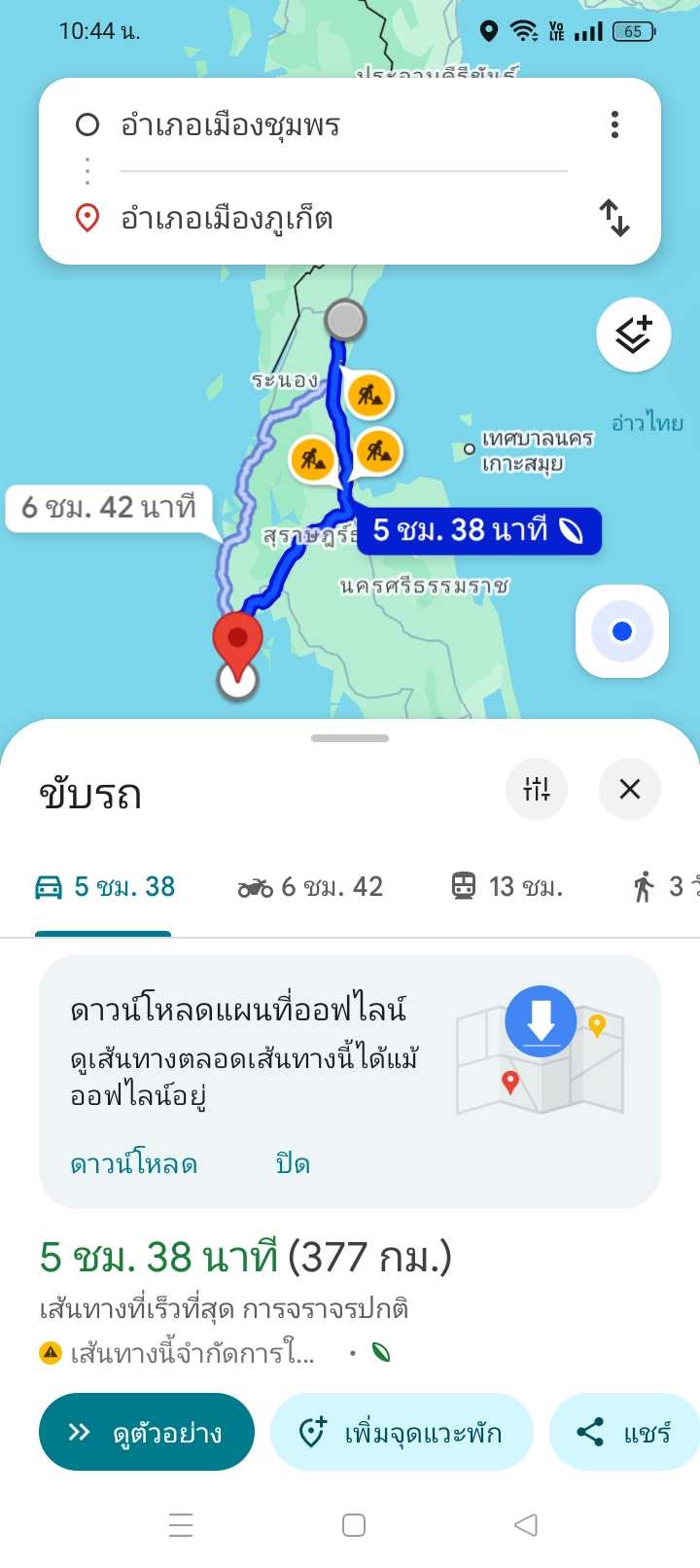Viewport: 700px width, 1568px height.
Task: Switch to motorcycle tab 6 ชม. 42
Action: (311, 887)
